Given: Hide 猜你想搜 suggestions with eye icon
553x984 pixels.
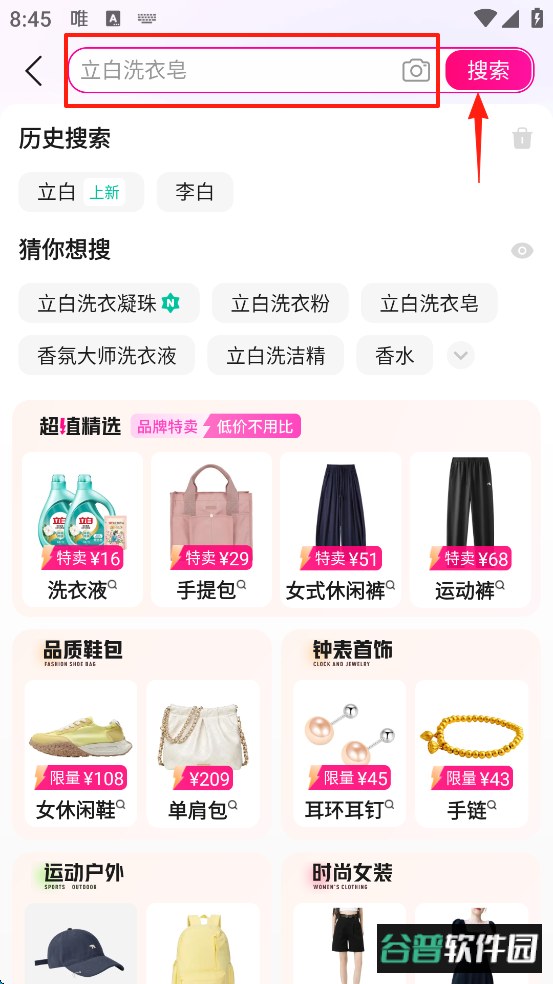Looking at the screenshot, I should (x=522, y=251).
